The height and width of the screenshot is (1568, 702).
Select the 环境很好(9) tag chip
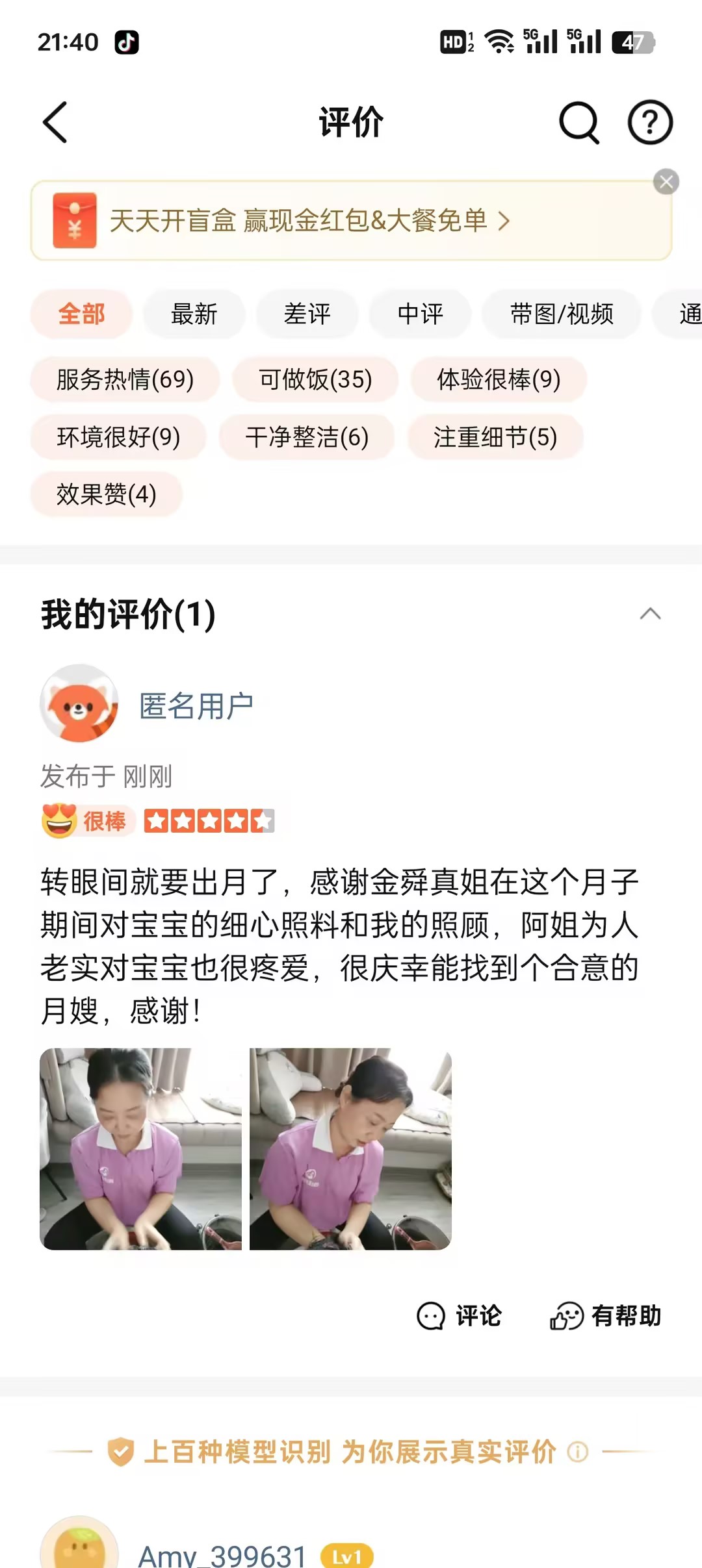coord(118,437)
